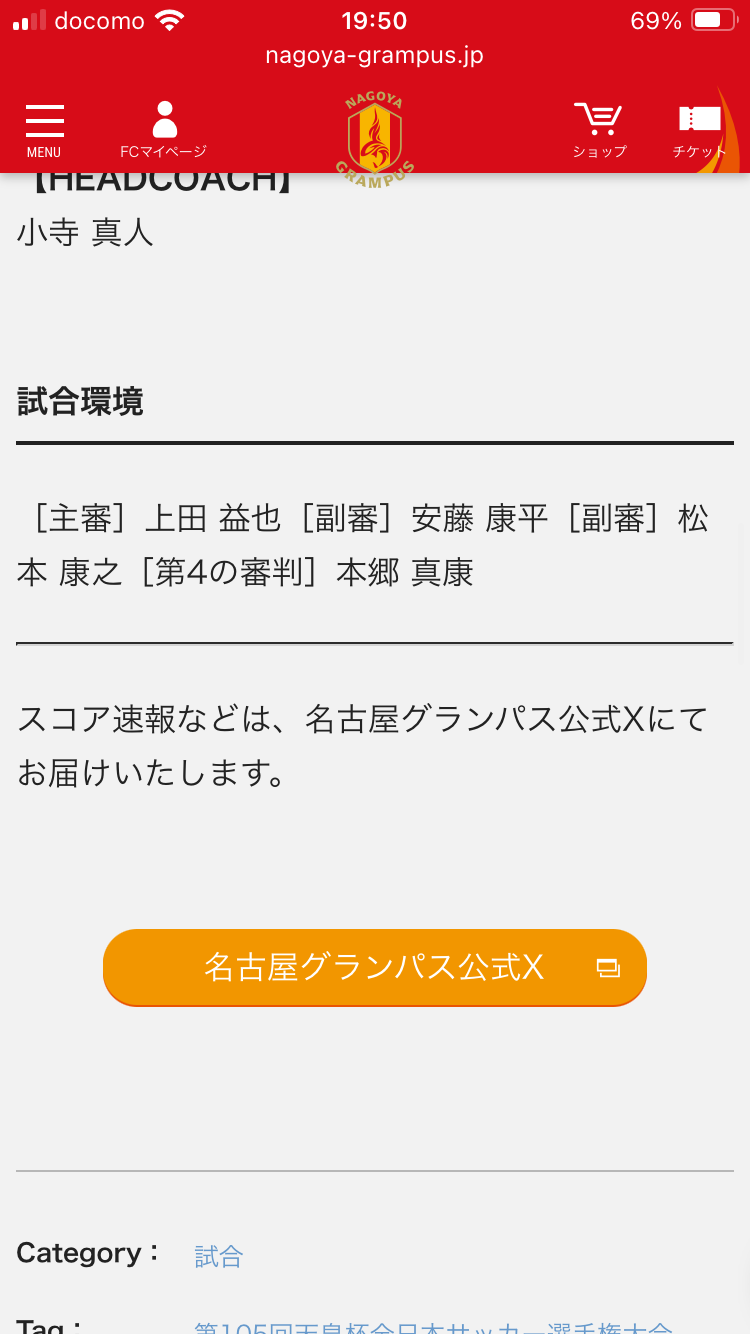Open the 試合 category link
This screenshot has width=750, height=1334.
point(218,1256)
